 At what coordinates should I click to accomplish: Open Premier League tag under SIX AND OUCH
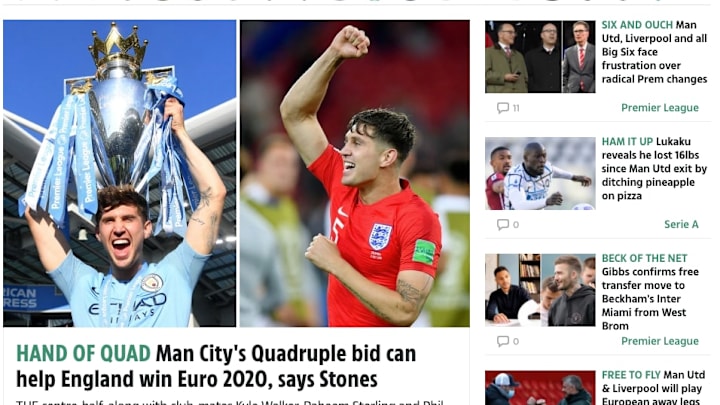[x=659, y=108]
